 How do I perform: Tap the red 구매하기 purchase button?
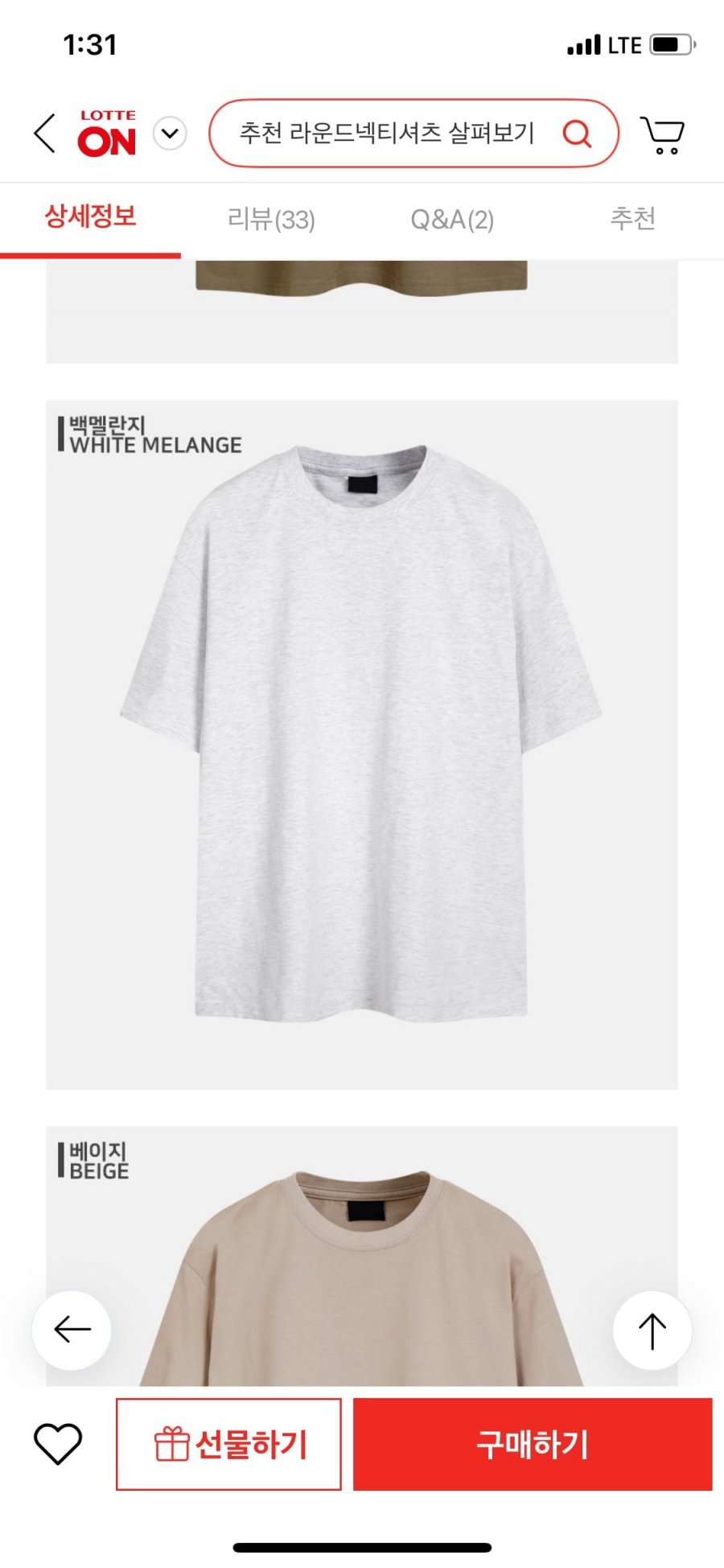(x=533, y=1444)
